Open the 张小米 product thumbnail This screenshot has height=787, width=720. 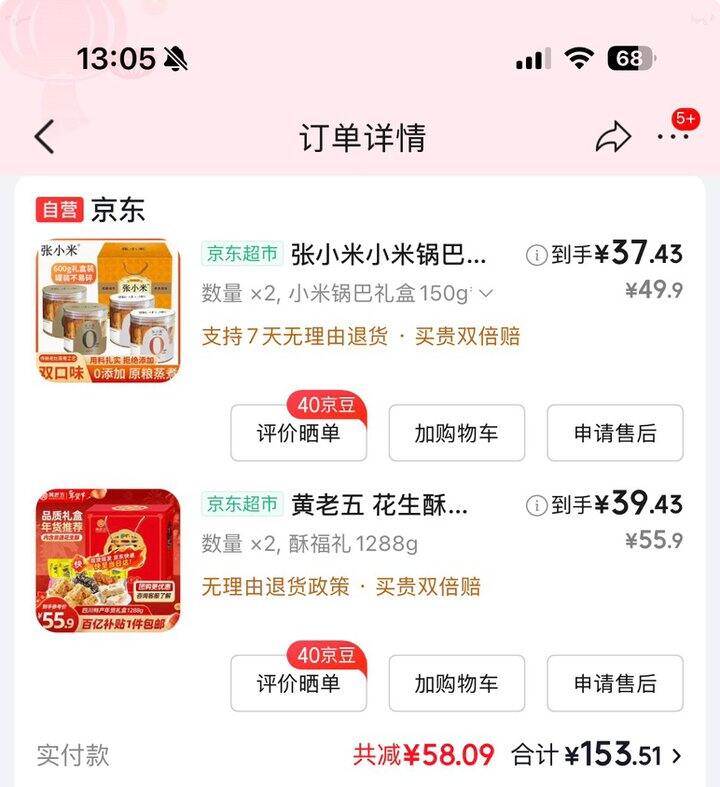click(108, 310)
